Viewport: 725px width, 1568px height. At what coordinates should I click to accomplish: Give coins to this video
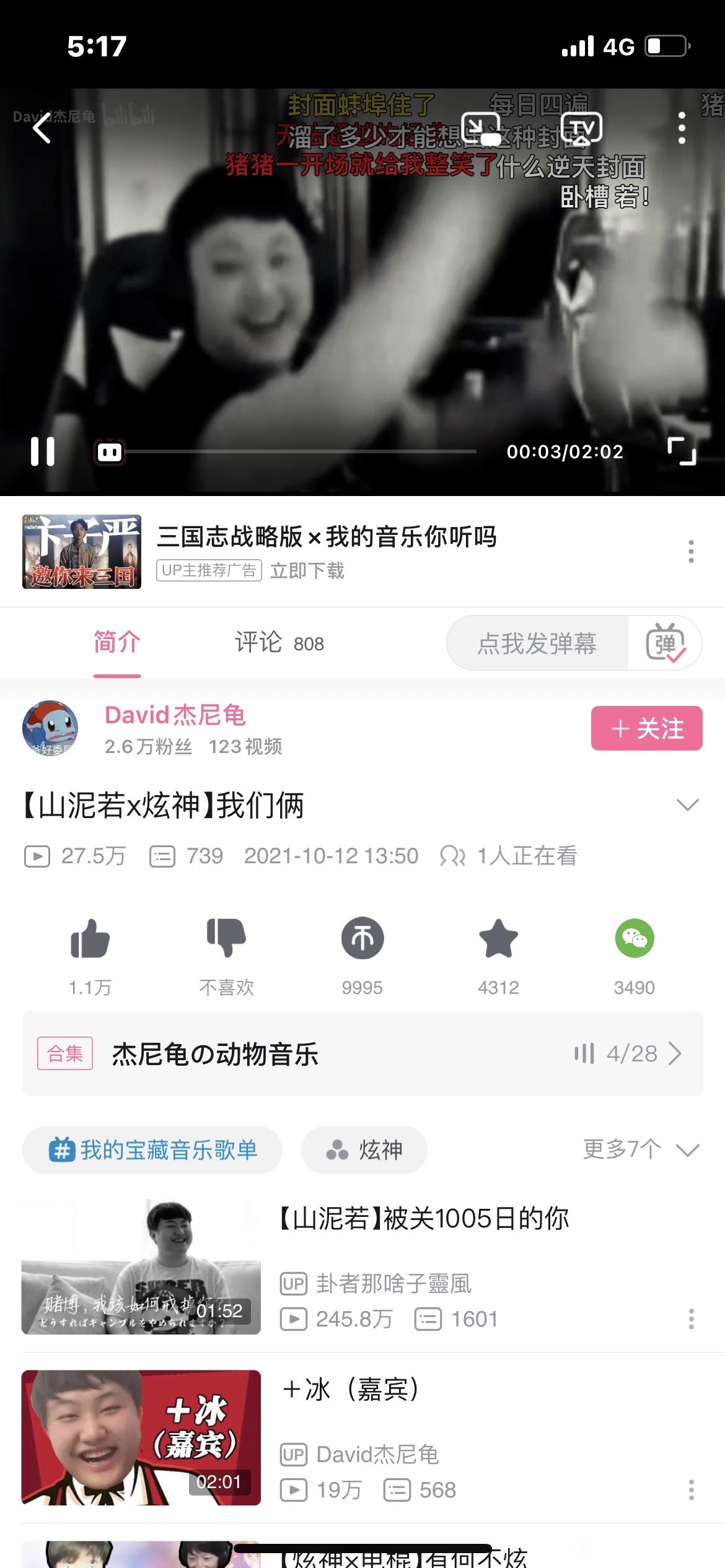[x=362, y=939]
